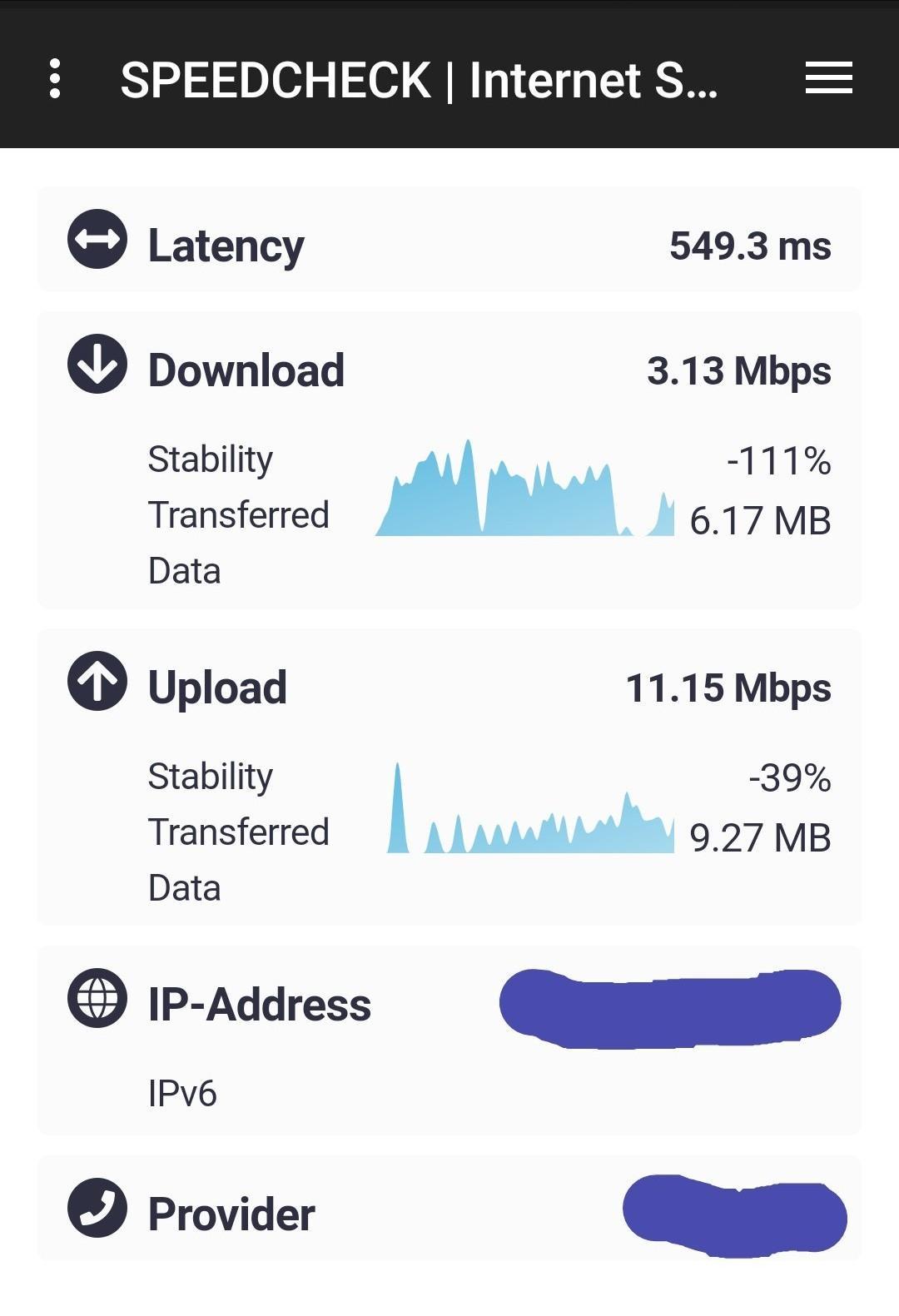899x1316 pixels.
Task: Tap the hamburger navigation menu
Action: (x=829, y=77)
